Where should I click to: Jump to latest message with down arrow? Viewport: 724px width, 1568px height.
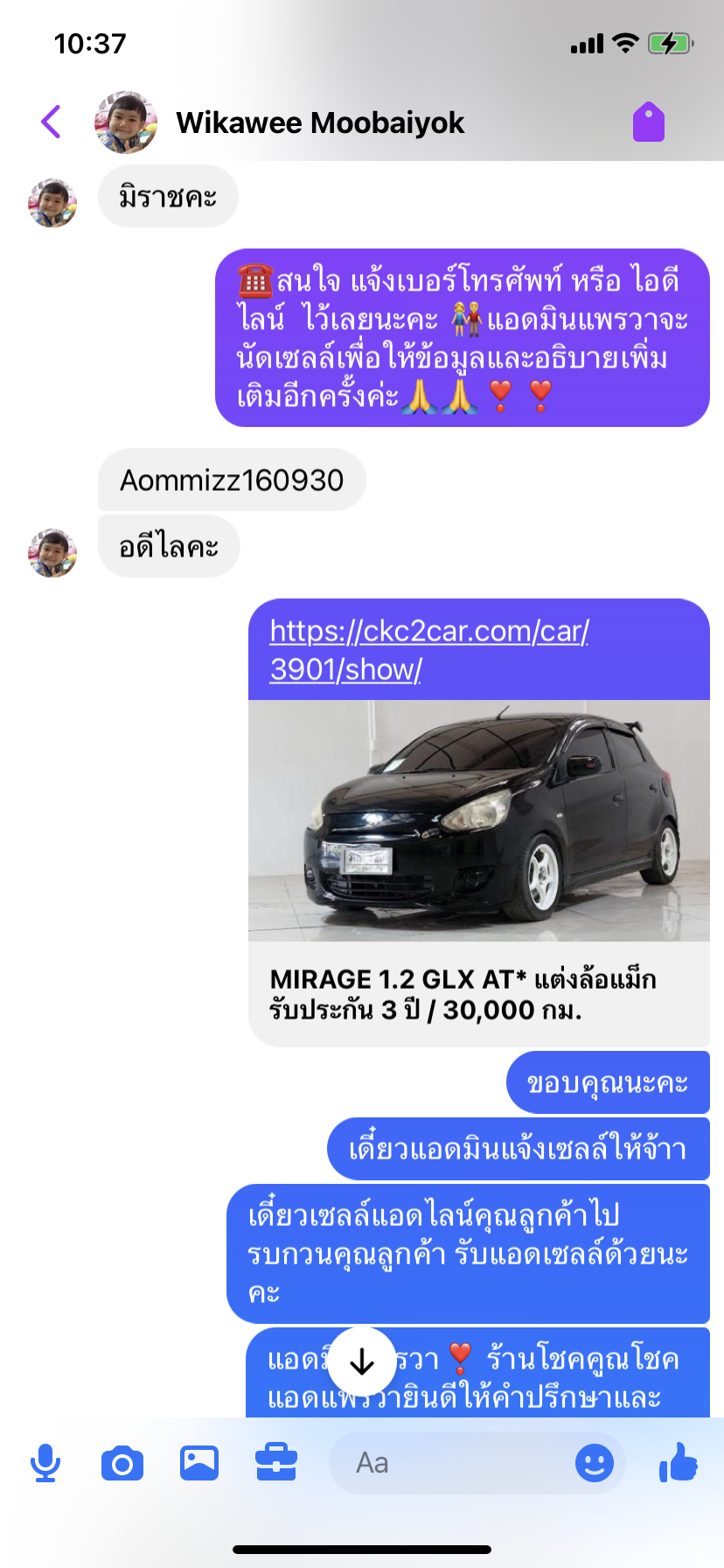click(362, 1361)
